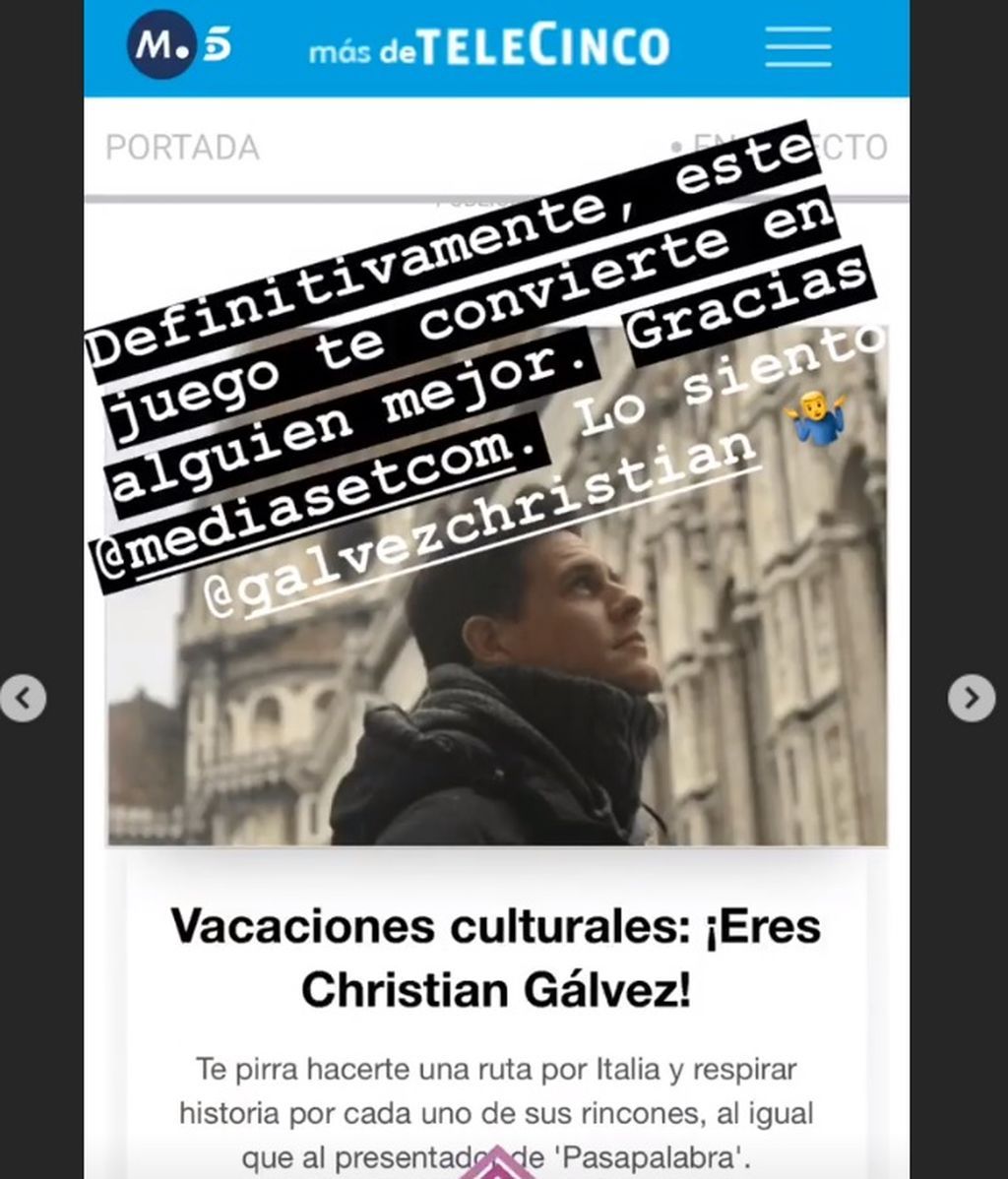1008x1179 pixels.
Task: Advance to the next story with the right arrow
Action: pos(971,699)
